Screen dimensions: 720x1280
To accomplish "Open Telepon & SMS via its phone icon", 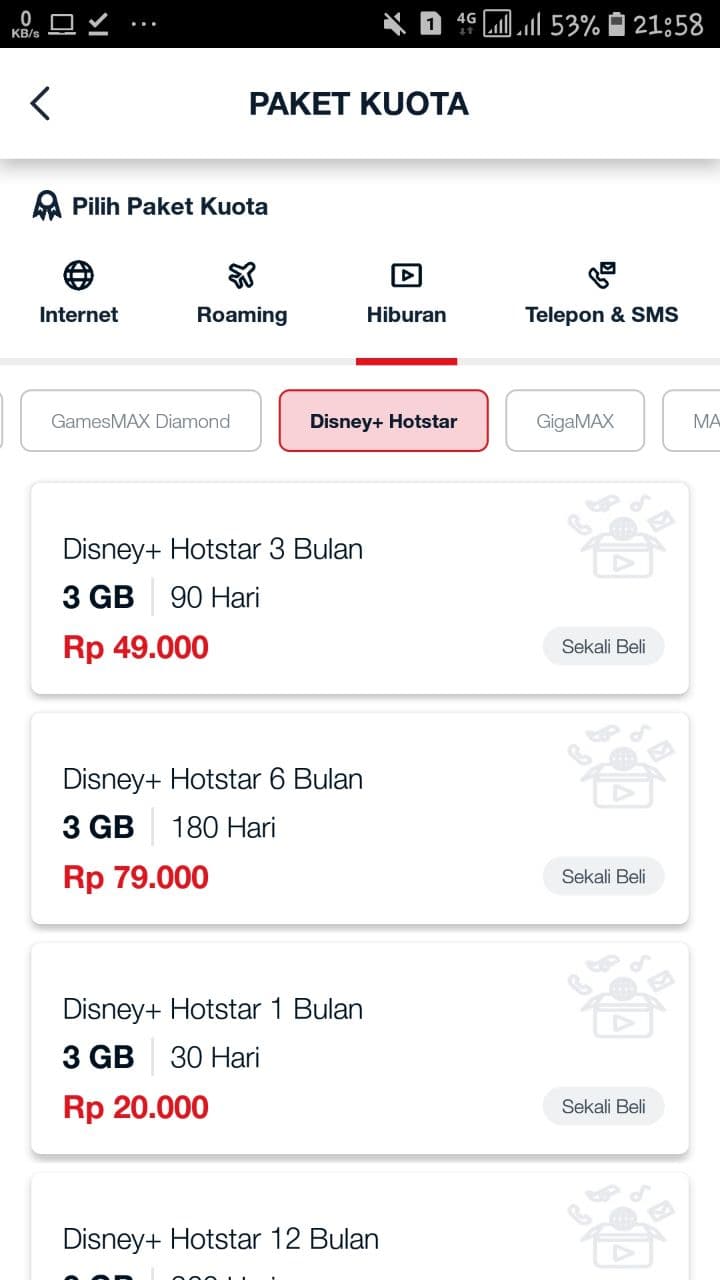I will [601, 273].
